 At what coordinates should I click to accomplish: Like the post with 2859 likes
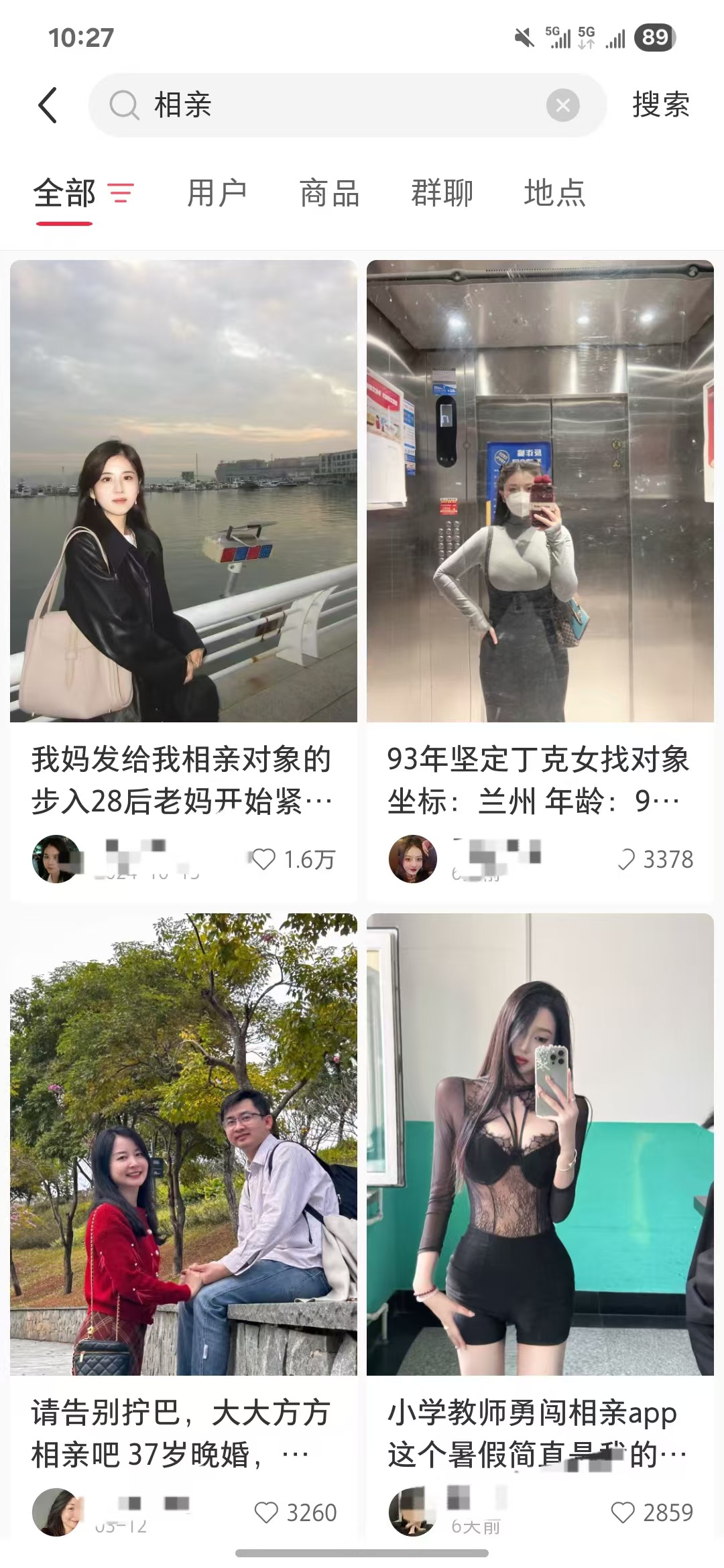pos(623,1512)
